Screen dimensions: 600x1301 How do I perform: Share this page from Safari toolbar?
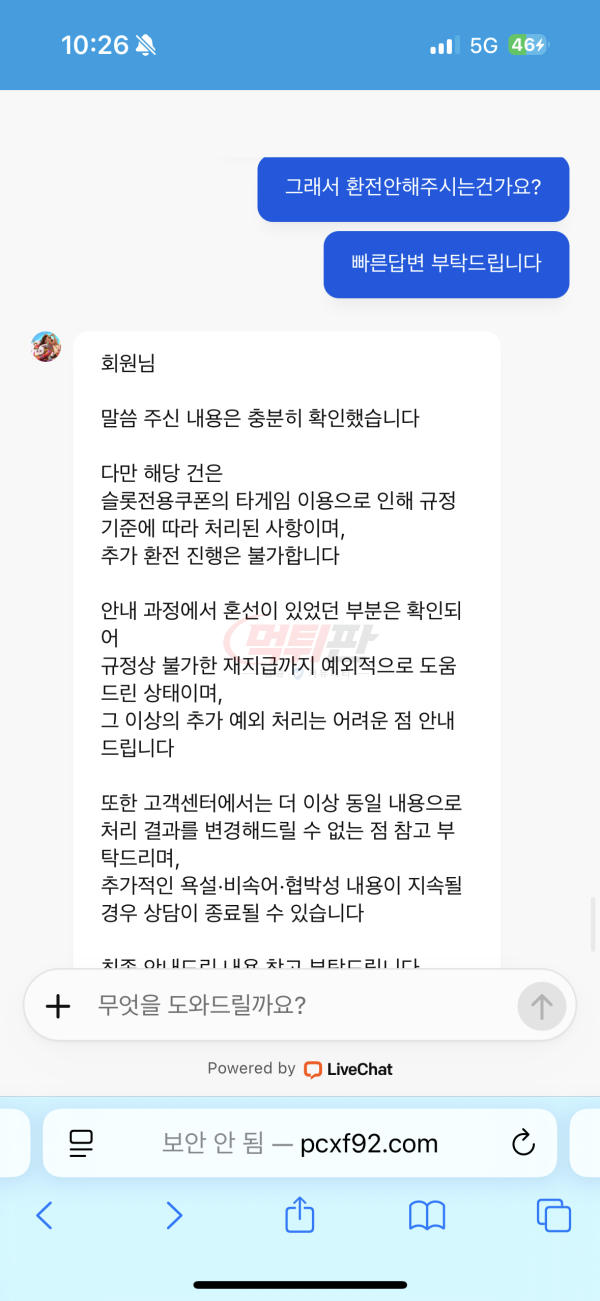(300, 1214)
